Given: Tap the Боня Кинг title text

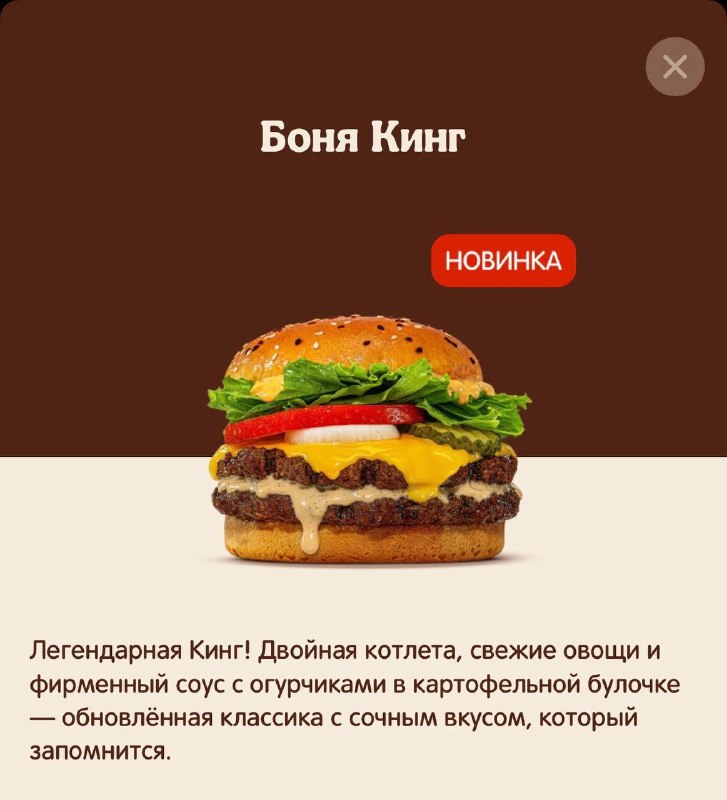Looking at the screenshot, I should (363, 133).
